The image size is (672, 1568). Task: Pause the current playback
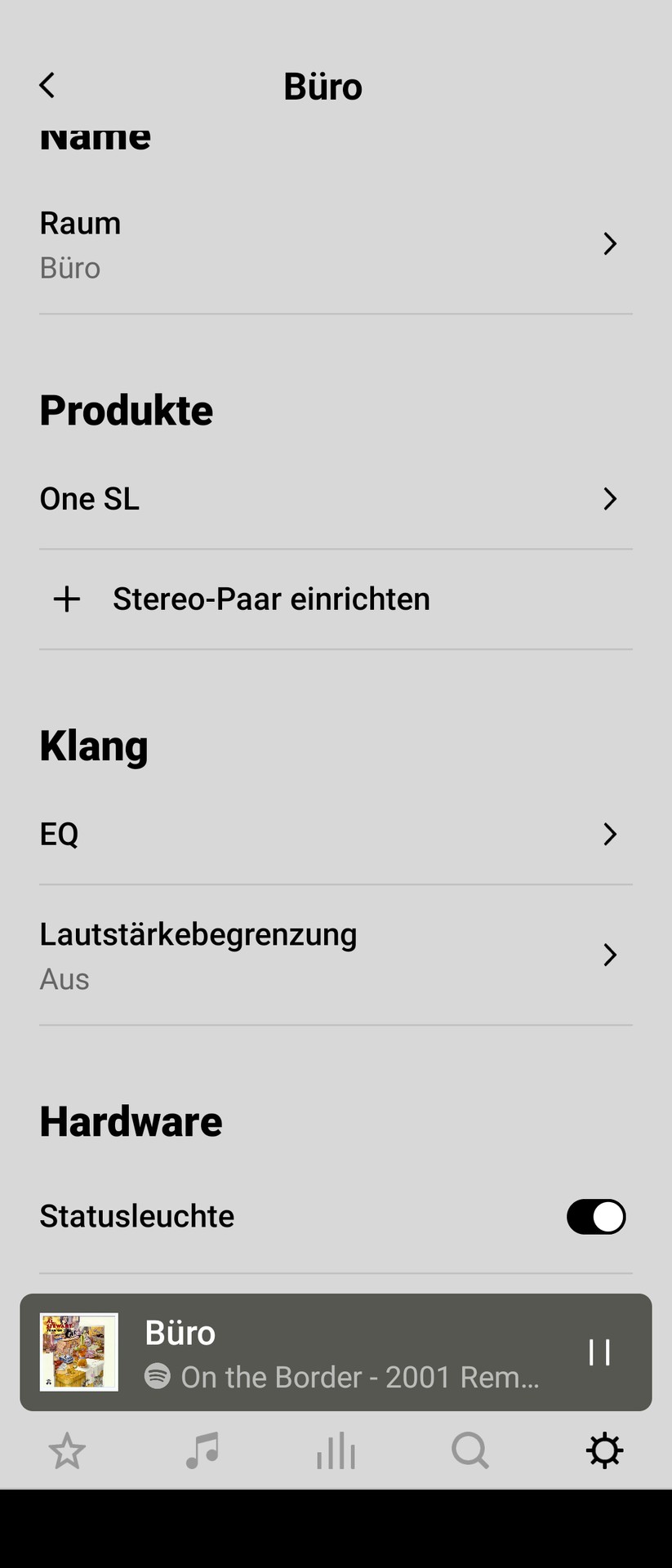click(x=600, y=1352)
